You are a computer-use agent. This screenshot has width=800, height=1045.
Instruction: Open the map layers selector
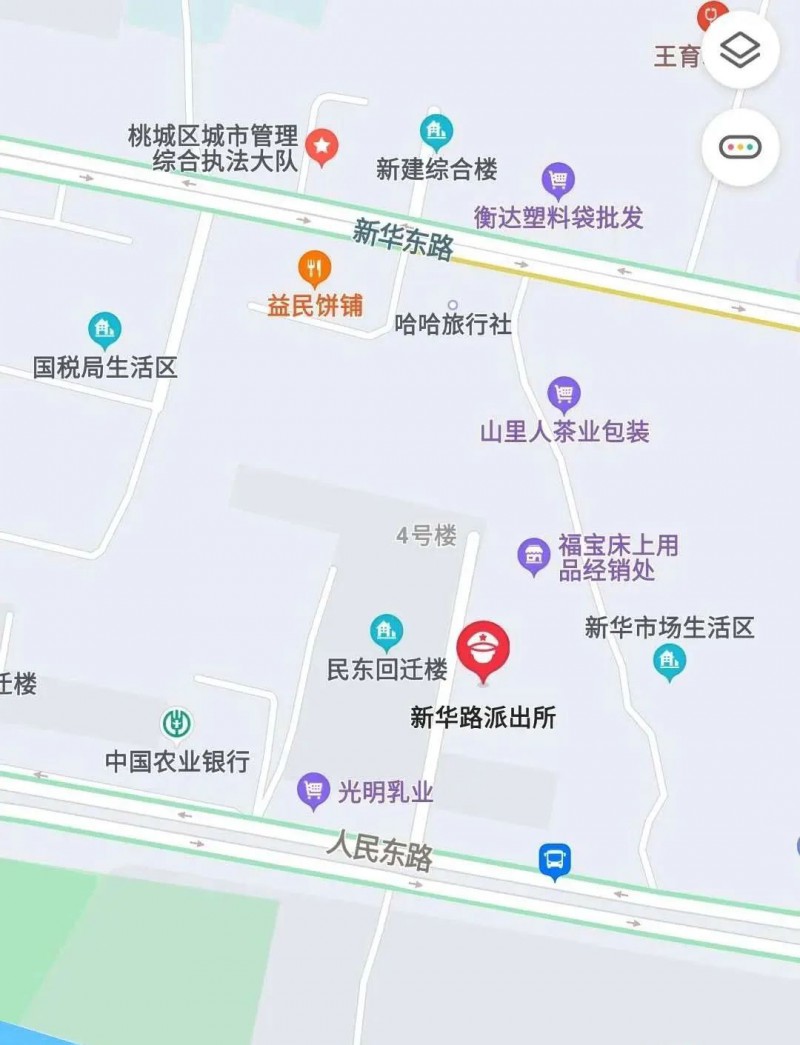740,51
